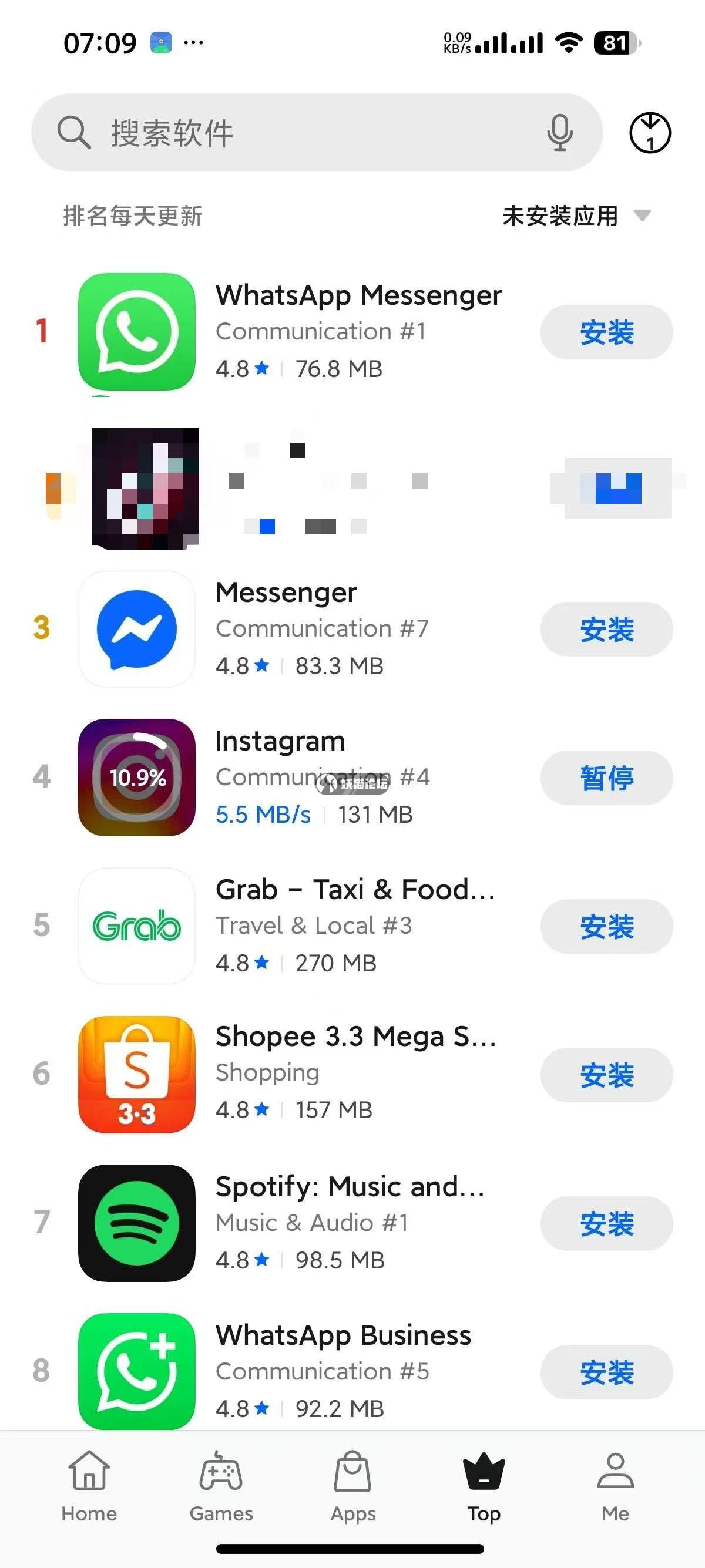
Task: Install Spotify: Music and Podcasts
Action: (606, 1223)
